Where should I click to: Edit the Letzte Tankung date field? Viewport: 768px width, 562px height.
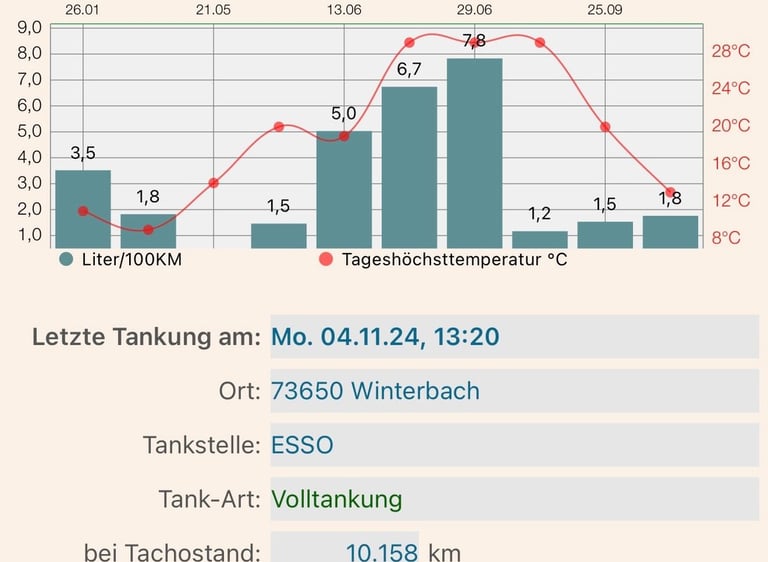(513, 336)
